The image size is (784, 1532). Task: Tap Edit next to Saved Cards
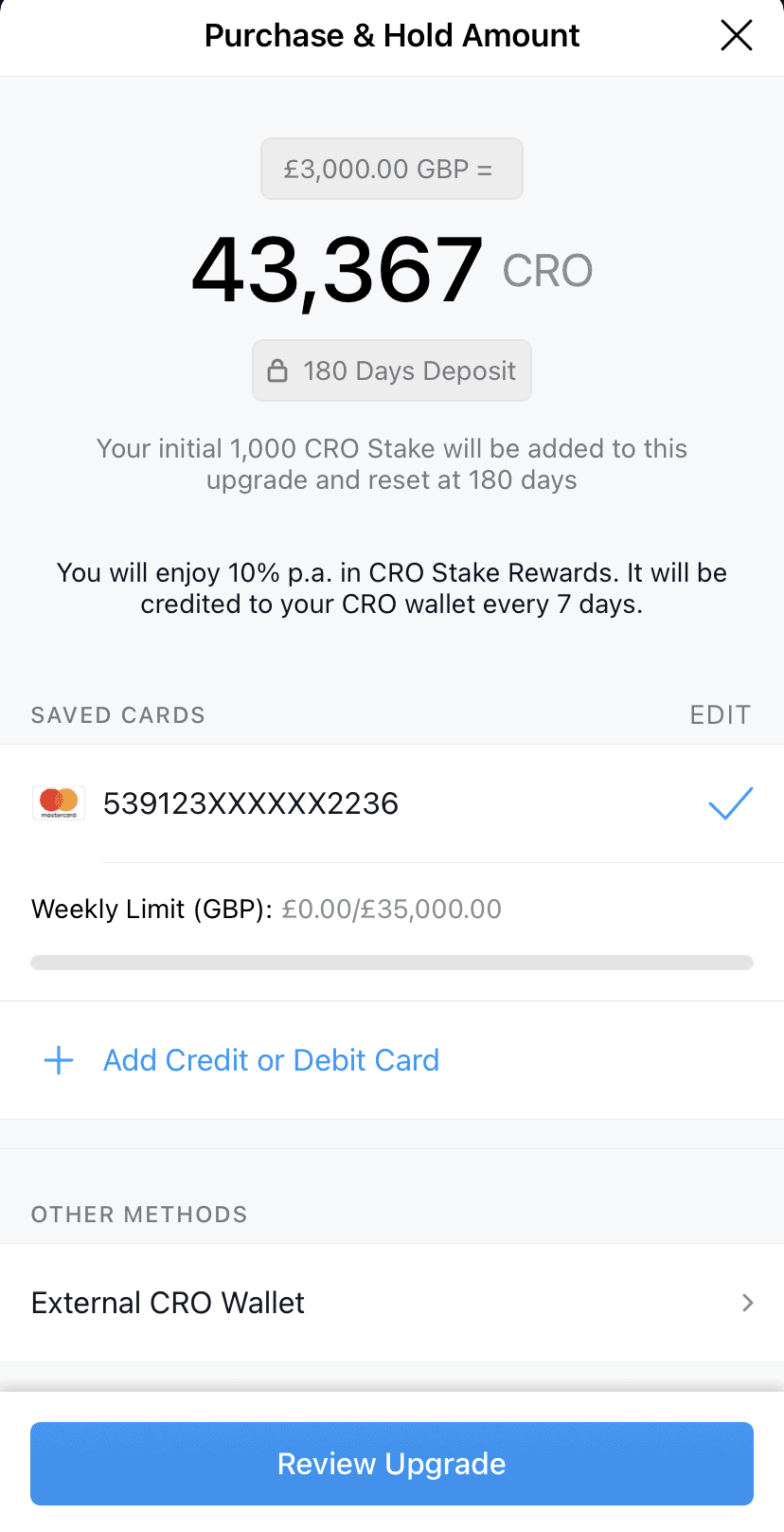(x=720, y=715)
